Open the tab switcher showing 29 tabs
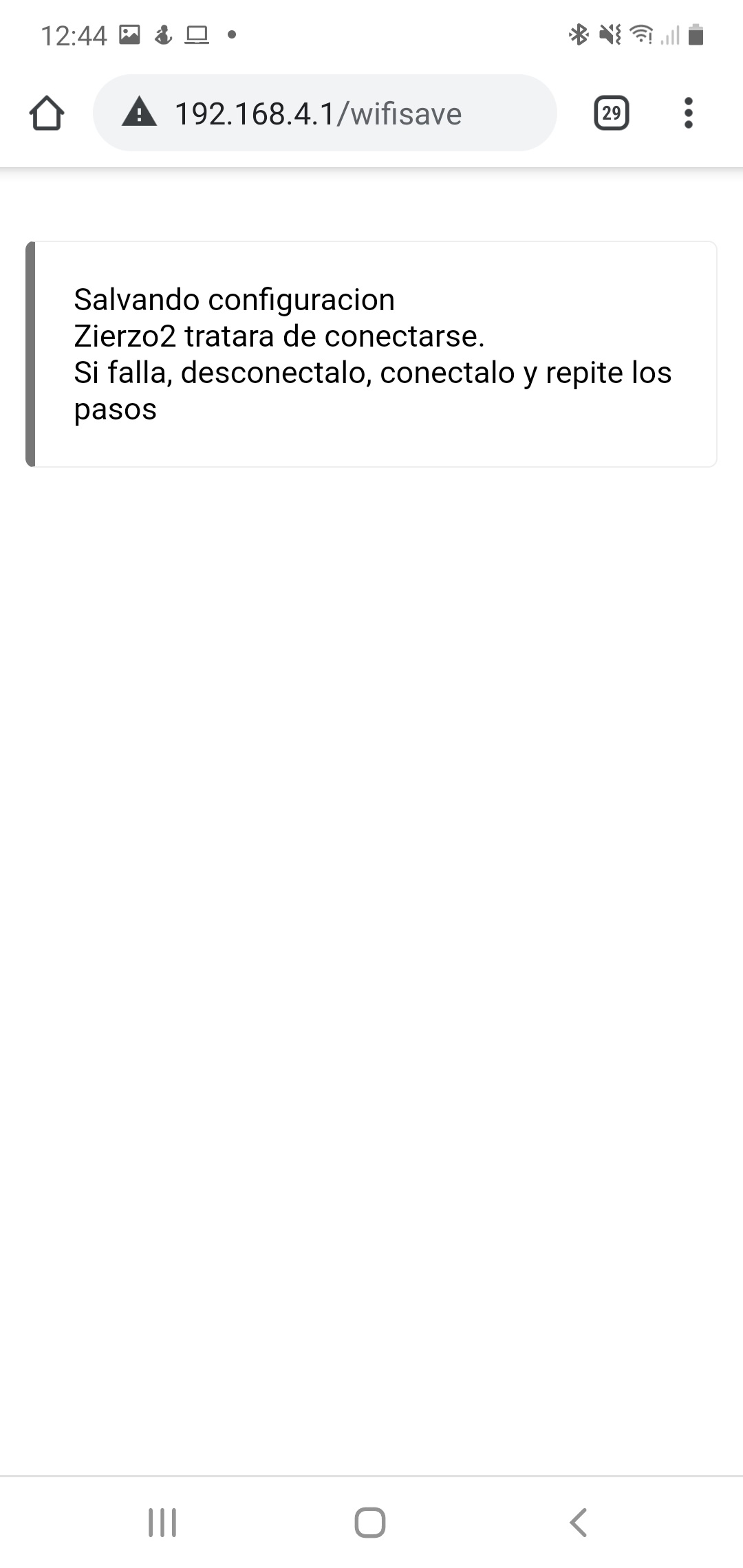This screenshot has width=743, height=1568. click(x=611, y=113)
